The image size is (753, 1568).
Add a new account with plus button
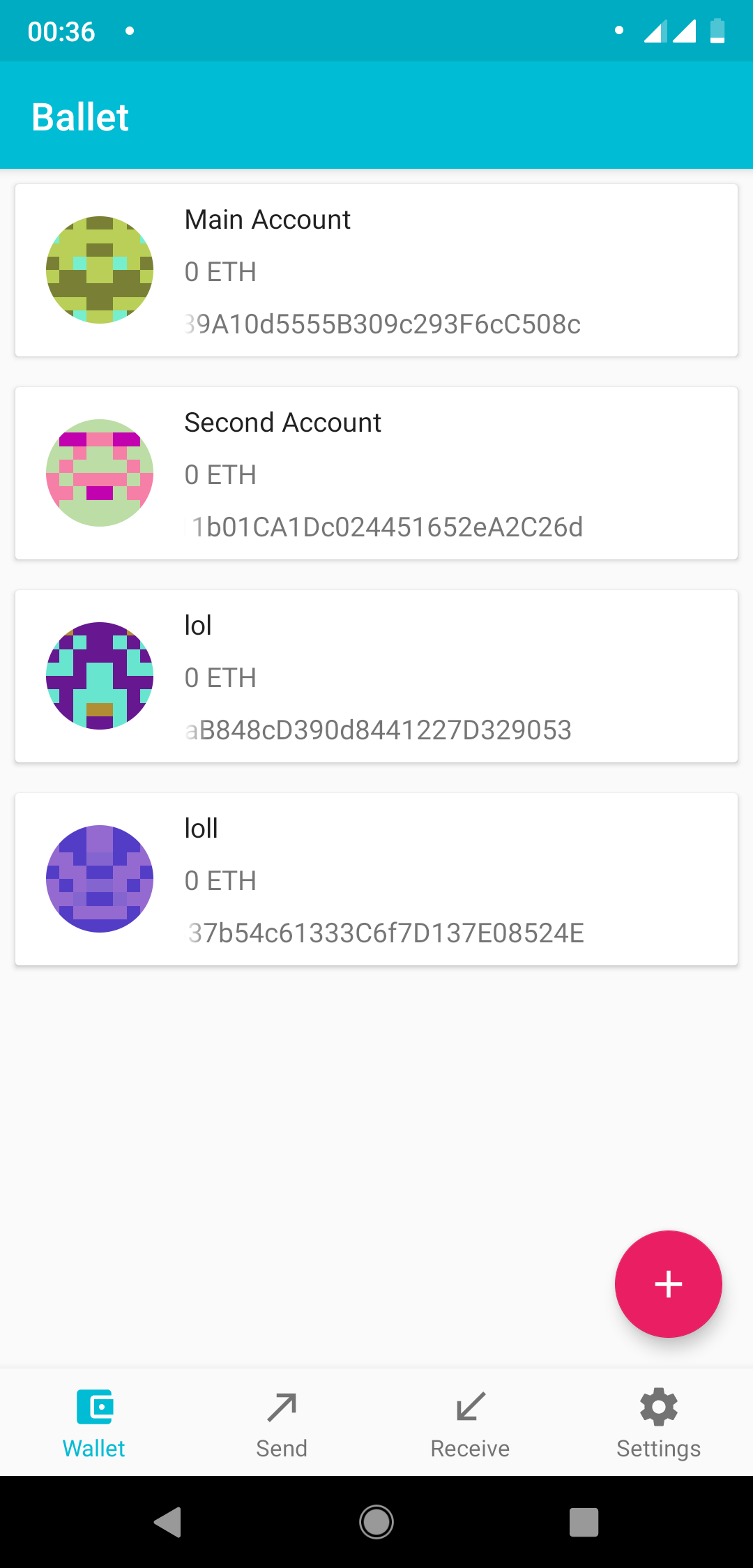click(668, 1283)
